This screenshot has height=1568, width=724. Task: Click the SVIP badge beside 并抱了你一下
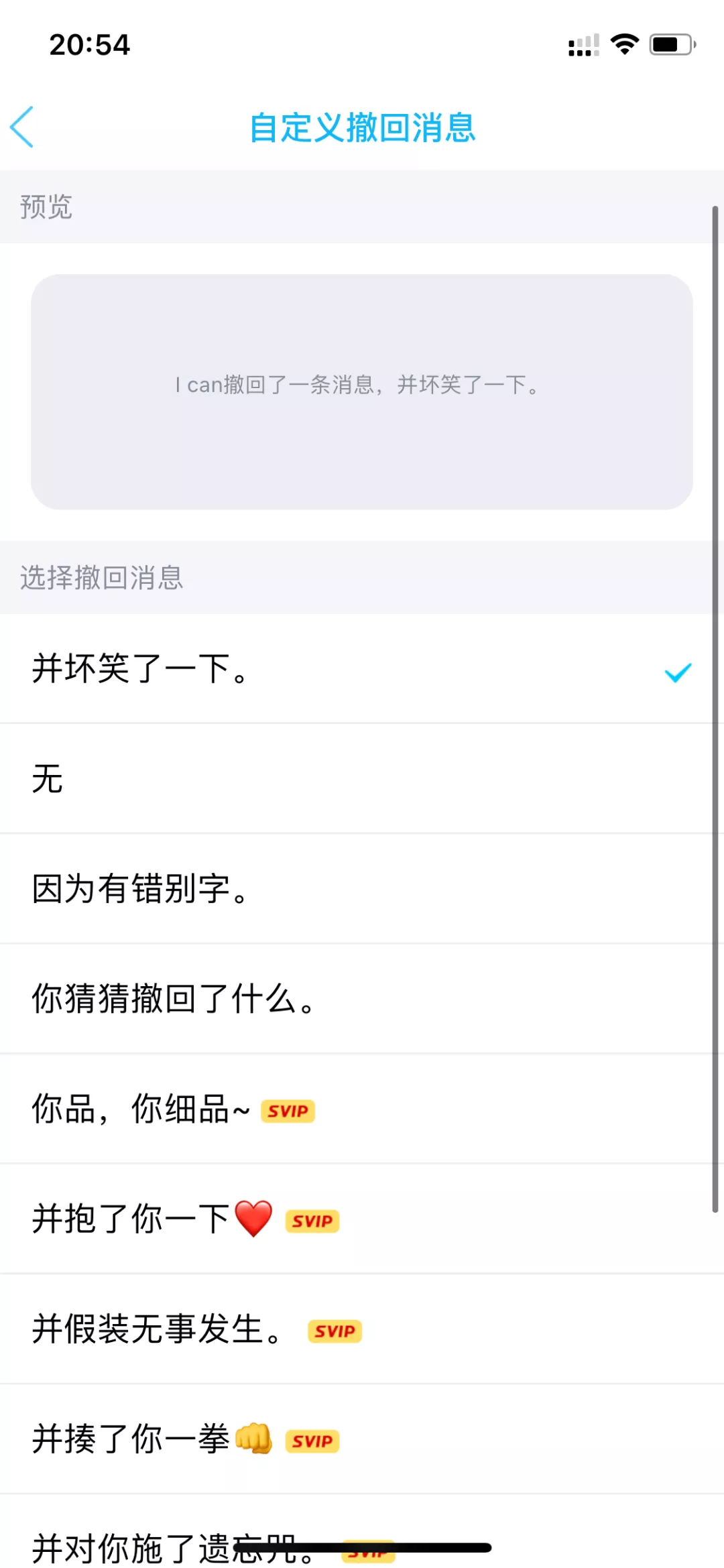311,1221
